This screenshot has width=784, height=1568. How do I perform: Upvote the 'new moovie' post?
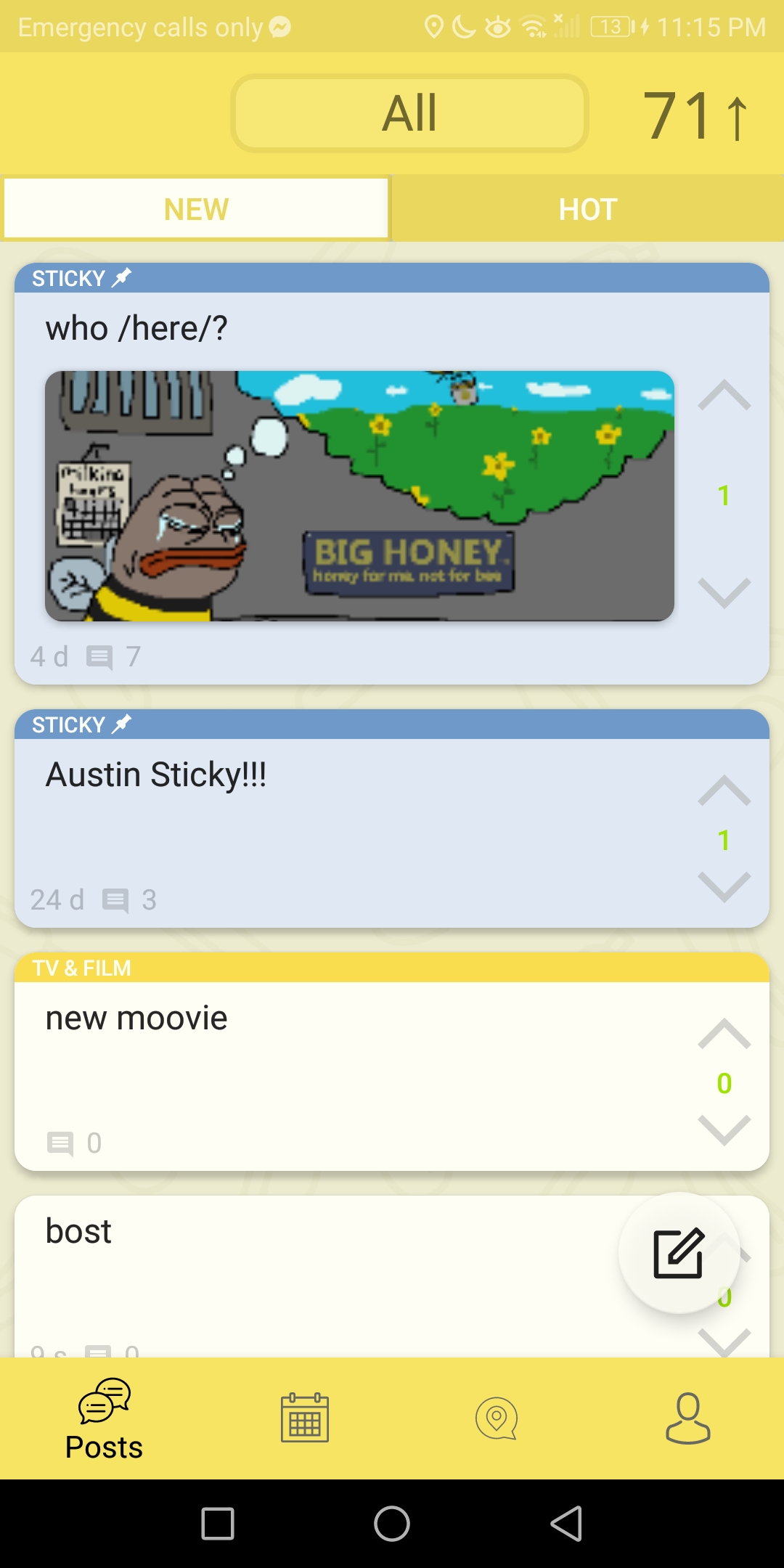coord(724,1034)
